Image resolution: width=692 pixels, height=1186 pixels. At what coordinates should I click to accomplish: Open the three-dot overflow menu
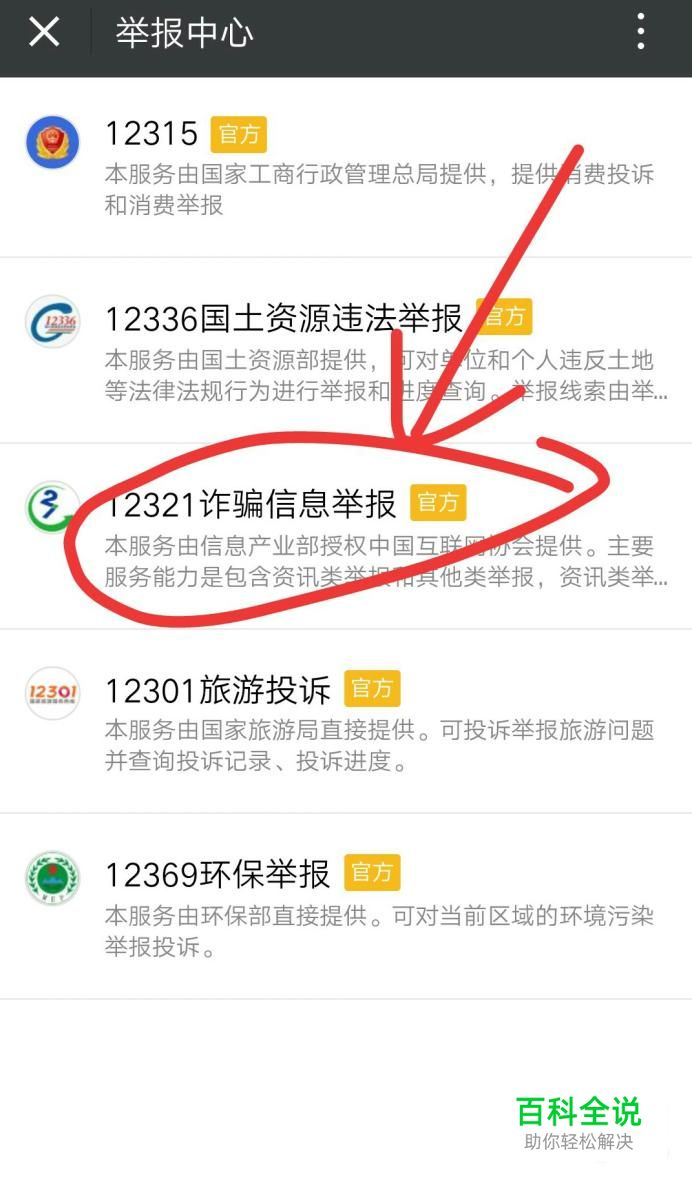pos(641,33)
